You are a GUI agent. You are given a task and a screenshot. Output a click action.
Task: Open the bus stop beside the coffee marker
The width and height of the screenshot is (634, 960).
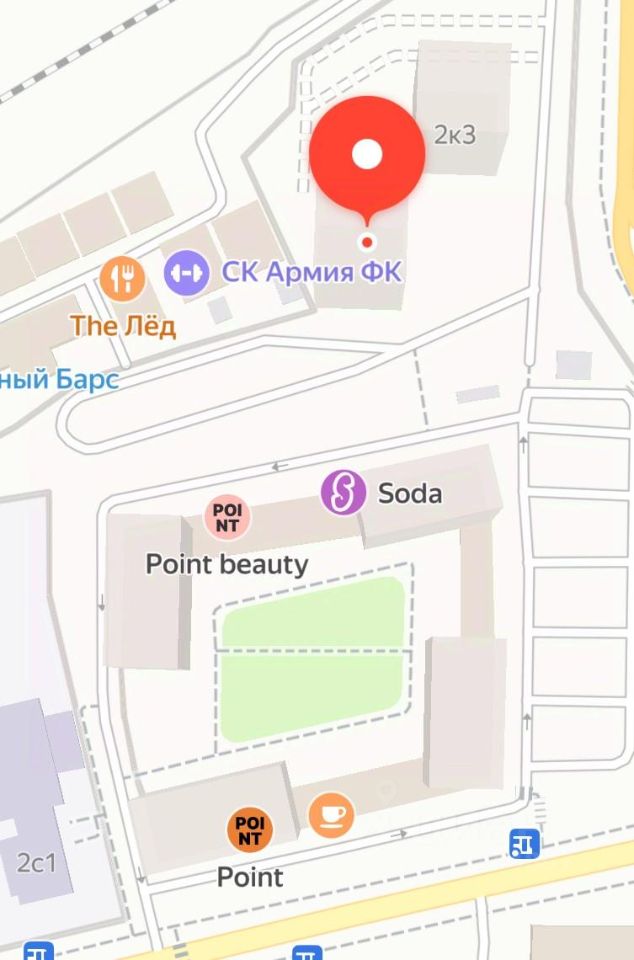point(524,843)
